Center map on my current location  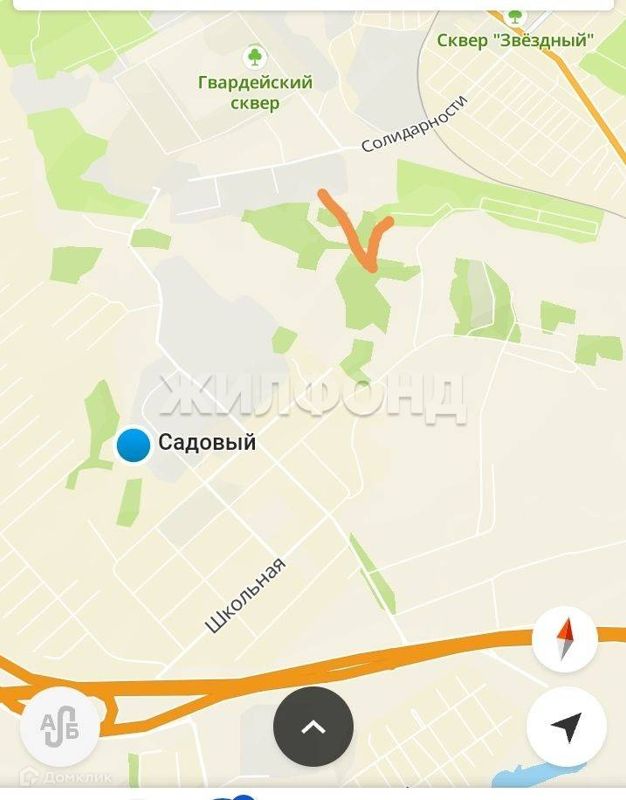coord(566,726)
